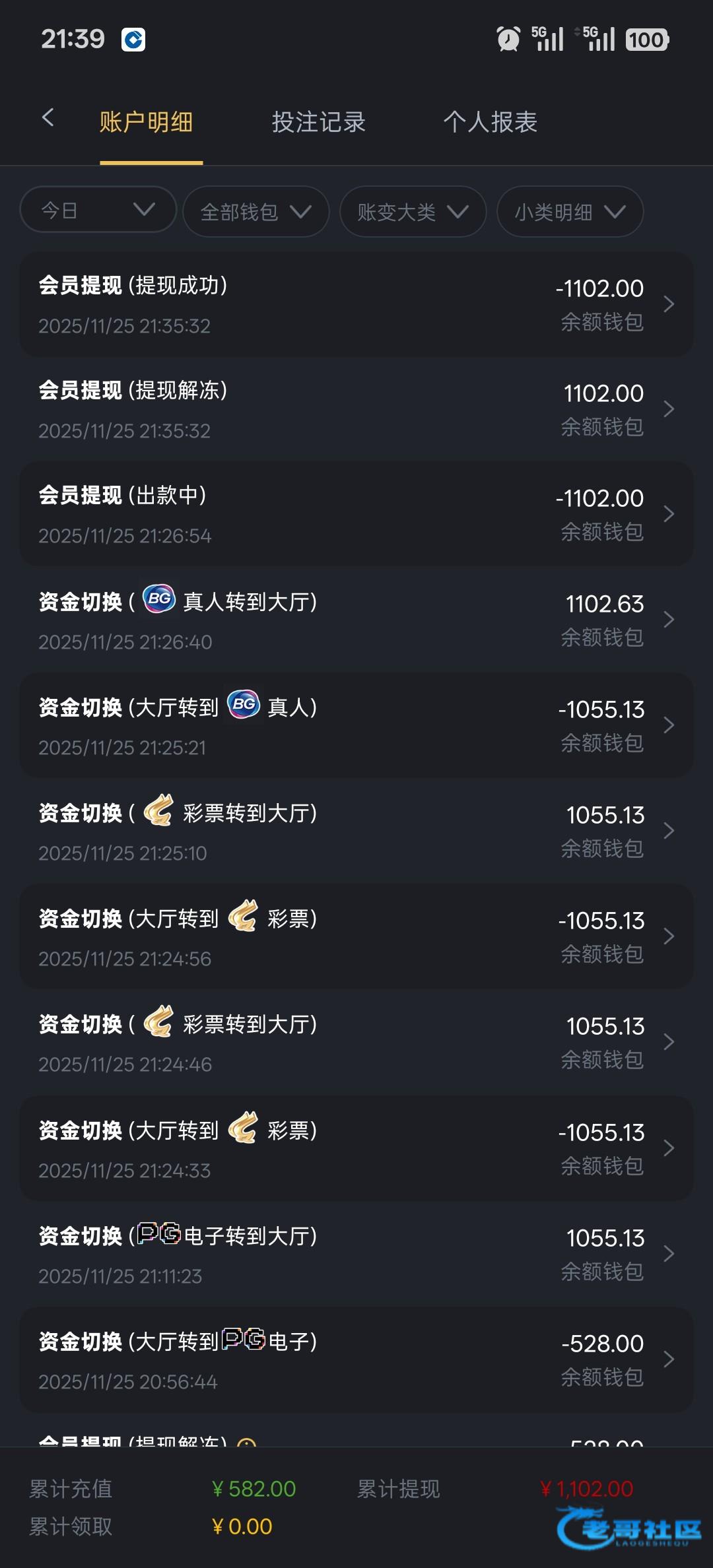Select the 账户明细 tab
Screen dimensions: 713x1568
pos(146,122)
